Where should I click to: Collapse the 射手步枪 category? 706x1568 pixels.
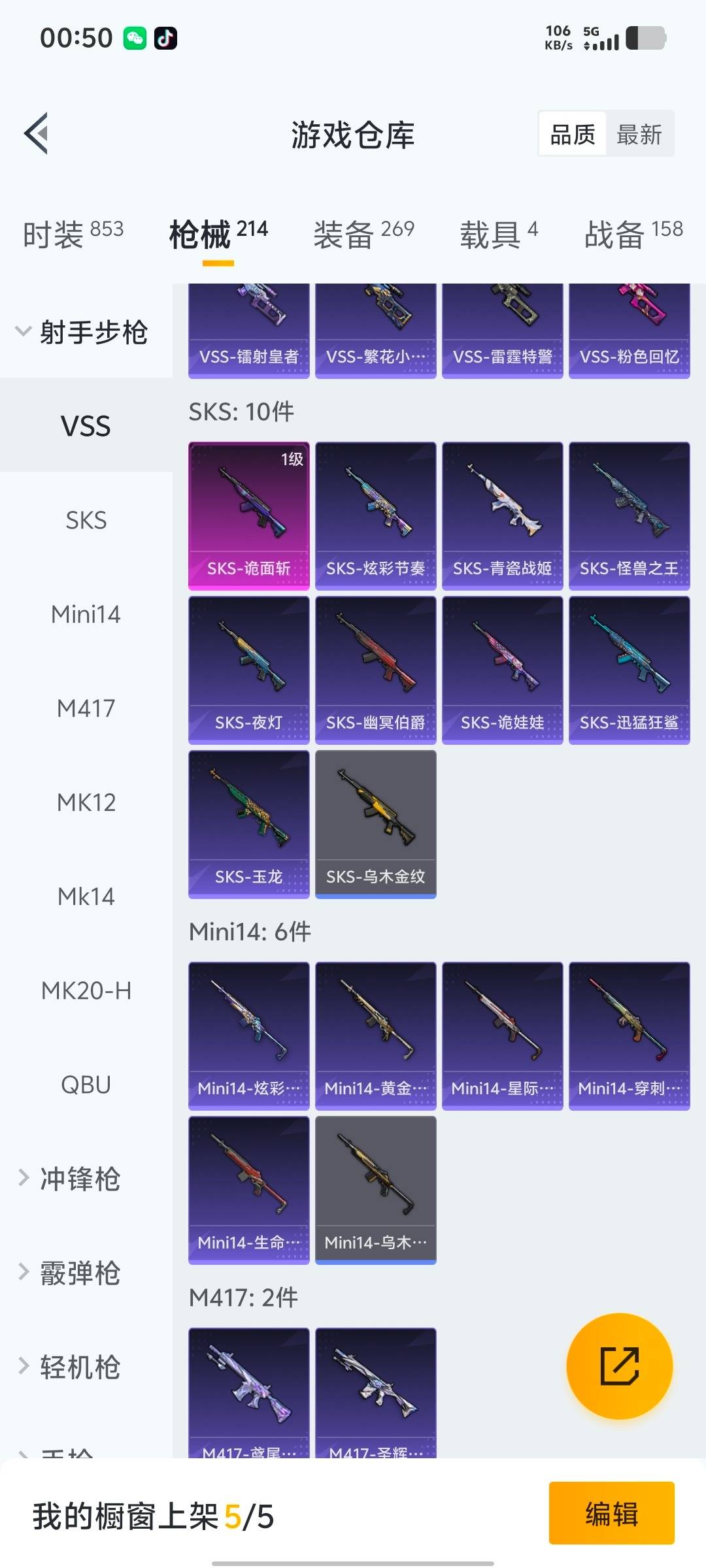(82, 332)
